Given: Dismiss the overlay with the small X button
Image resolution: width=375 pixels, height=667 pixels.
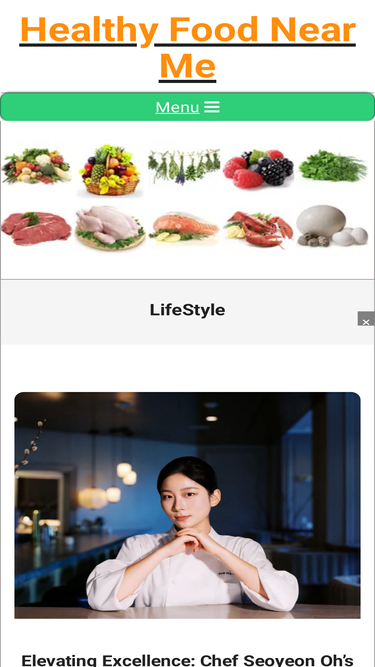Looking at the screenshot, I should [x=366, y=319].
